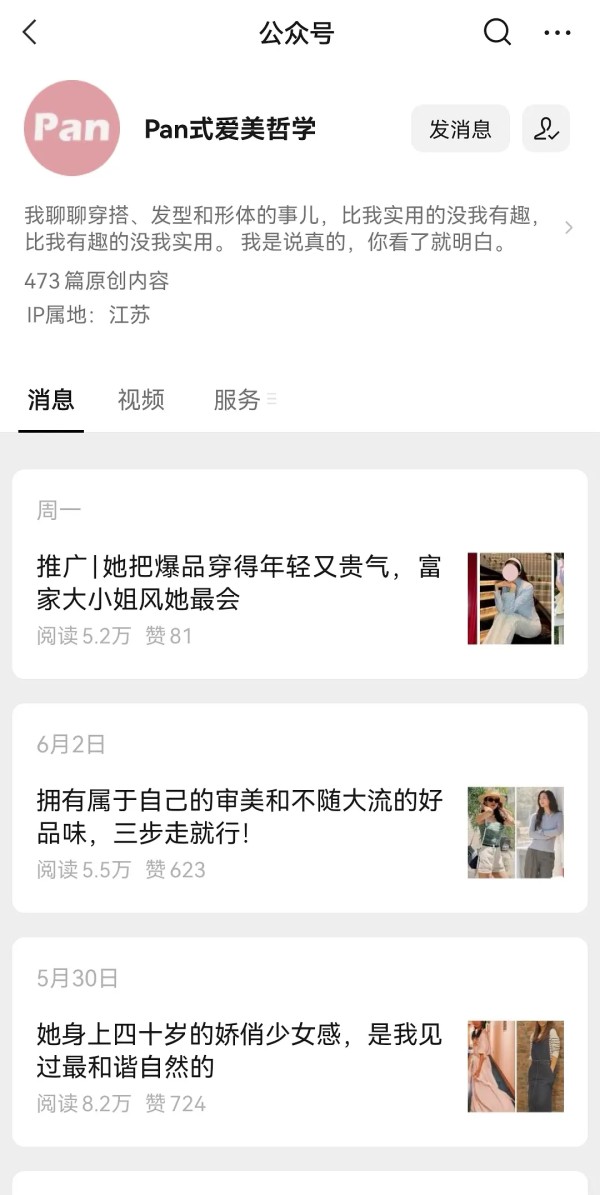Viewport: 600px width, 1195px height.
Task: Open article 拥有属于自己的审美和不随大流的好品味
Action: 240,817
